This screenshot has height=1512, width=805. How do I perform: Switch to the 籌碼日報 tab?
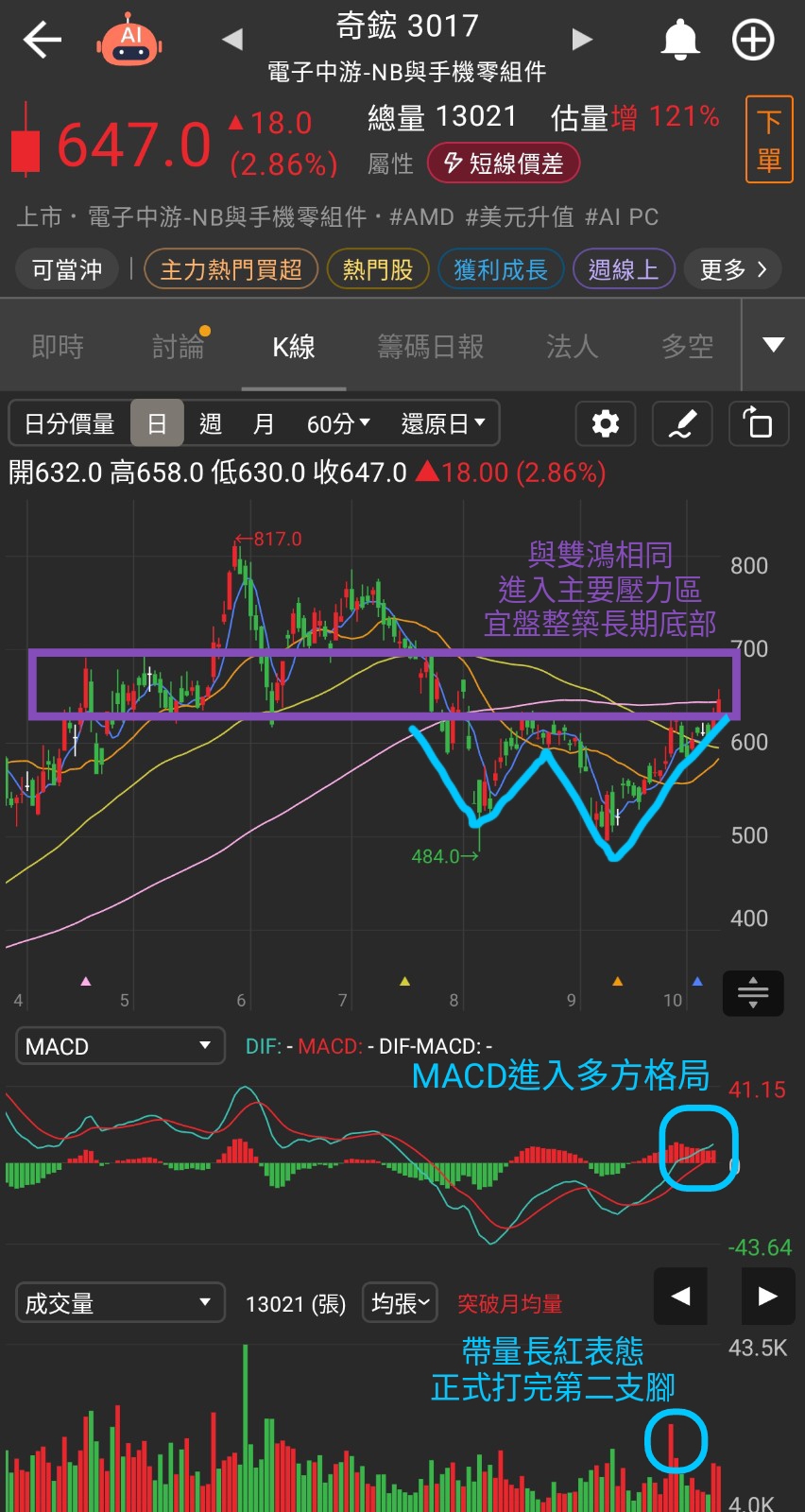point(430,347)
